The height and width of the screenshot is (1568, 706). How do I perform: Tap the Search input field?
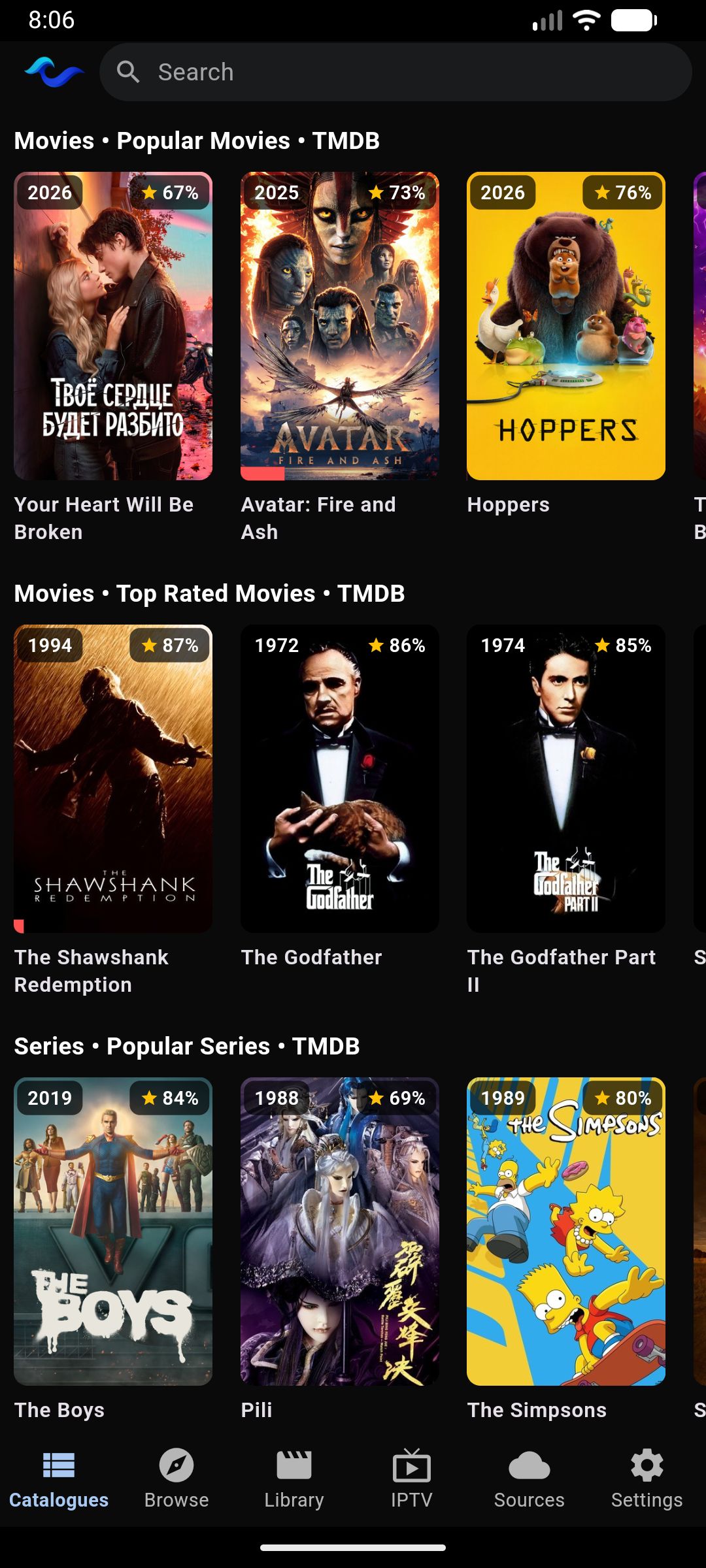tap(392, 72)
